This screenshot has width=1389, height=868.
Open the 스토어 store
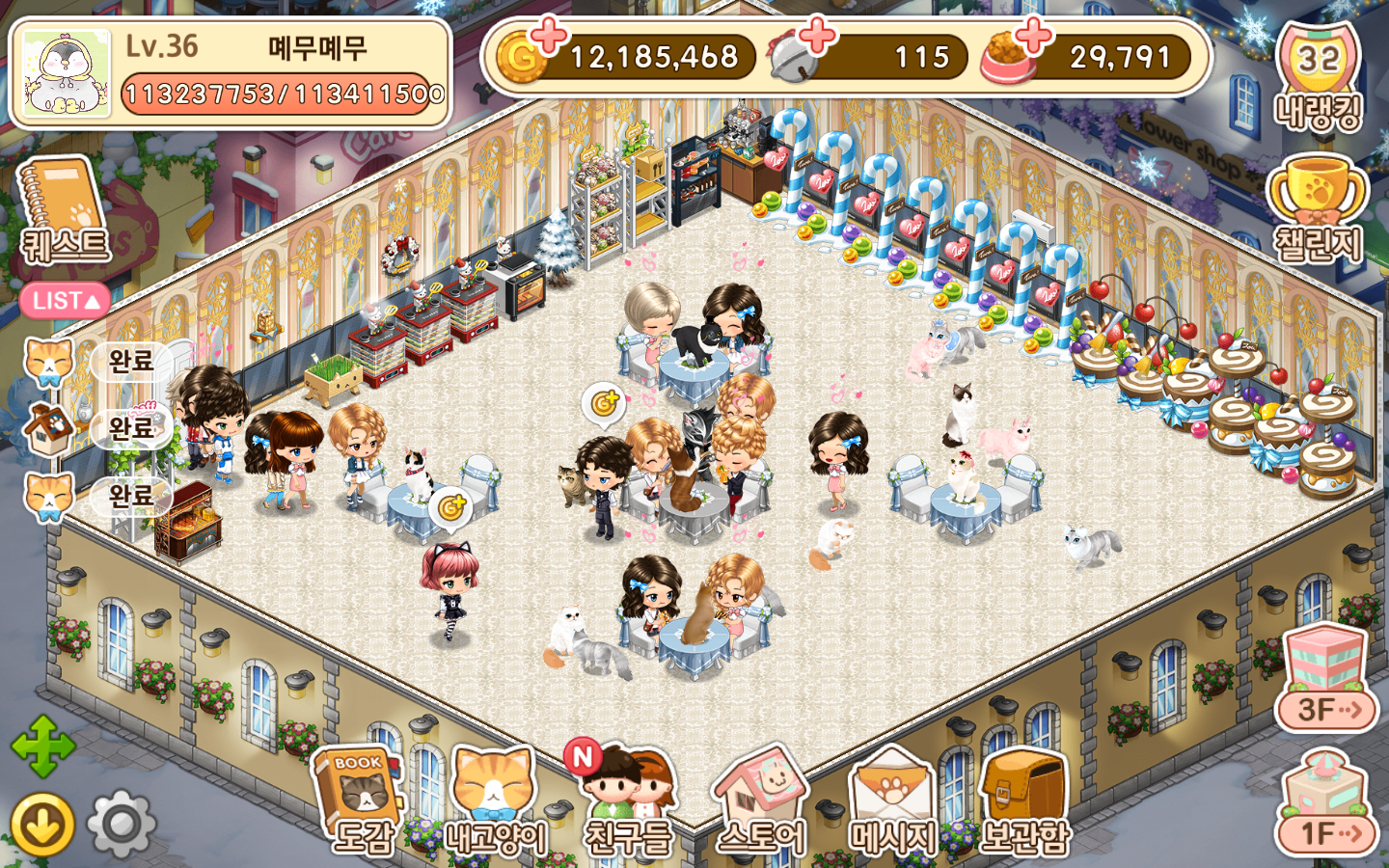pyautogui.click(x=762, y=800)
